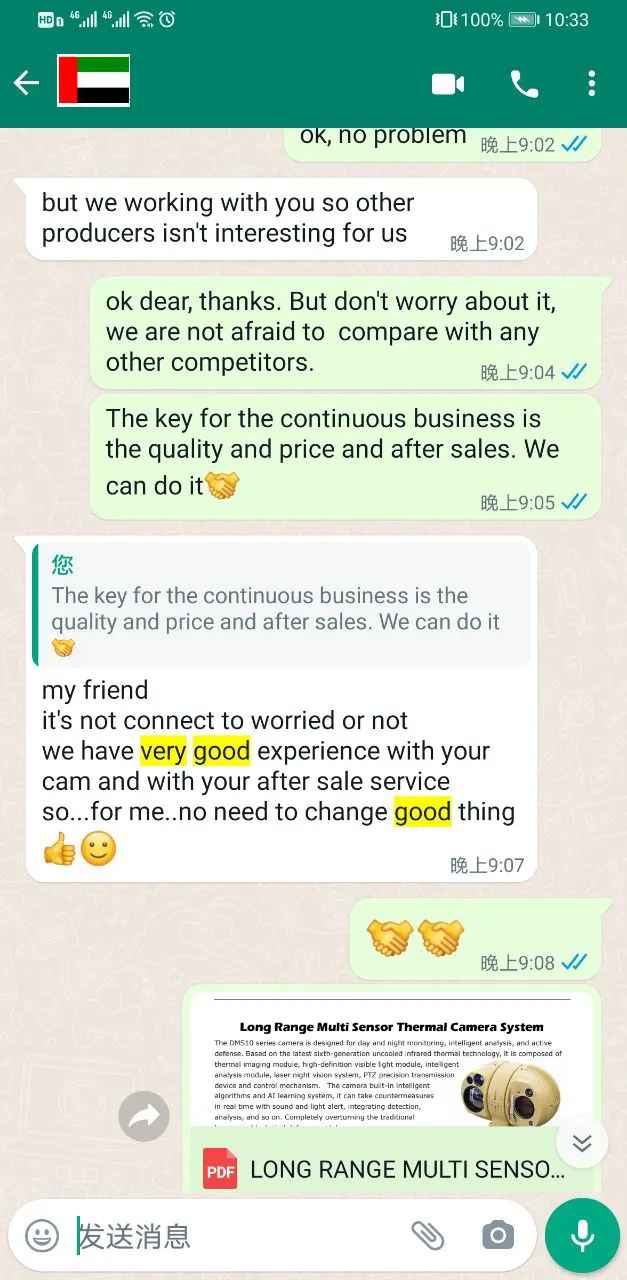Tap the microphone to record a voice message

point(582,1236)
